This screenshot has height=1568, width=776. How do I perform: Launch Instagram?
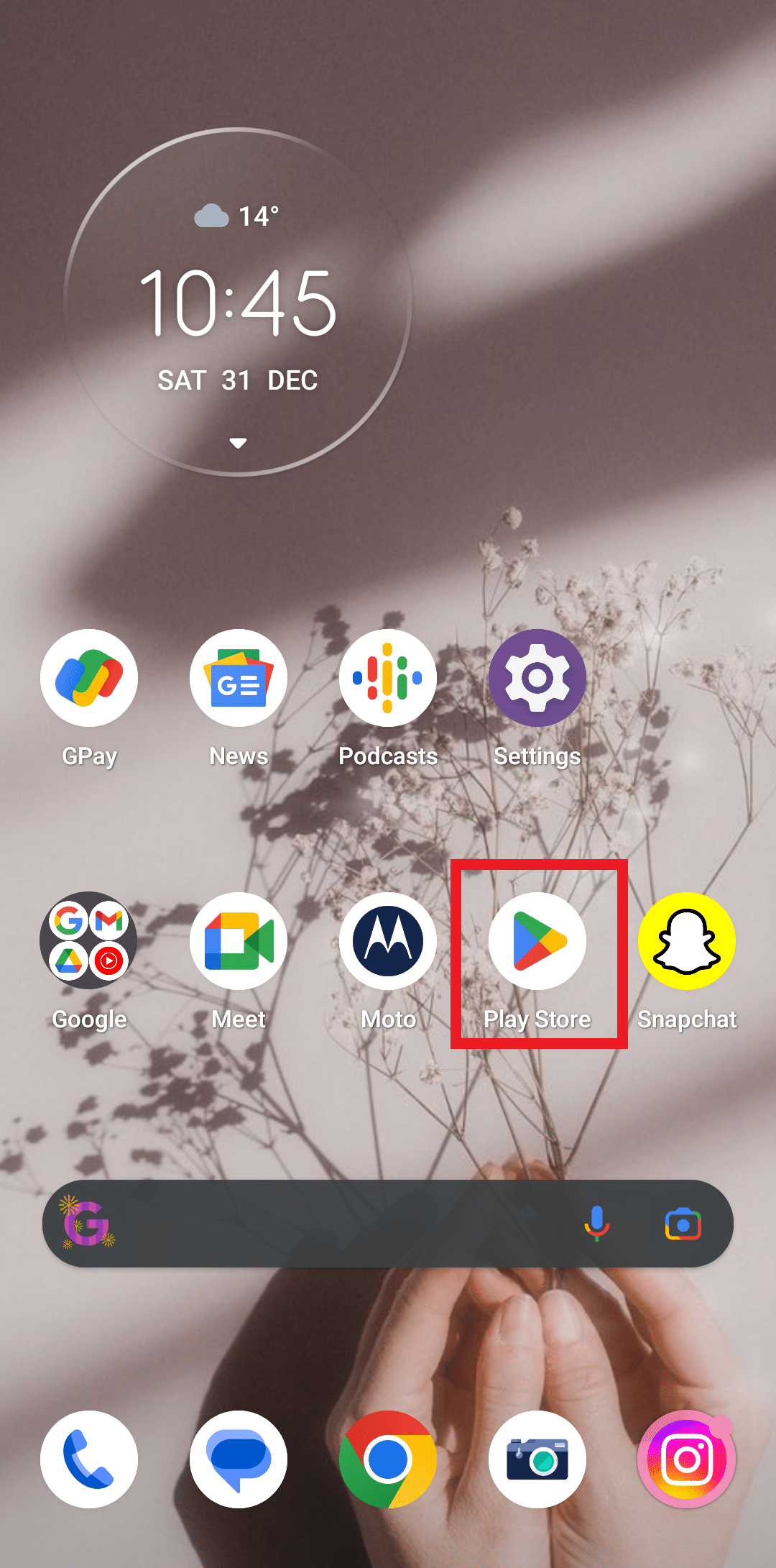687,1459
